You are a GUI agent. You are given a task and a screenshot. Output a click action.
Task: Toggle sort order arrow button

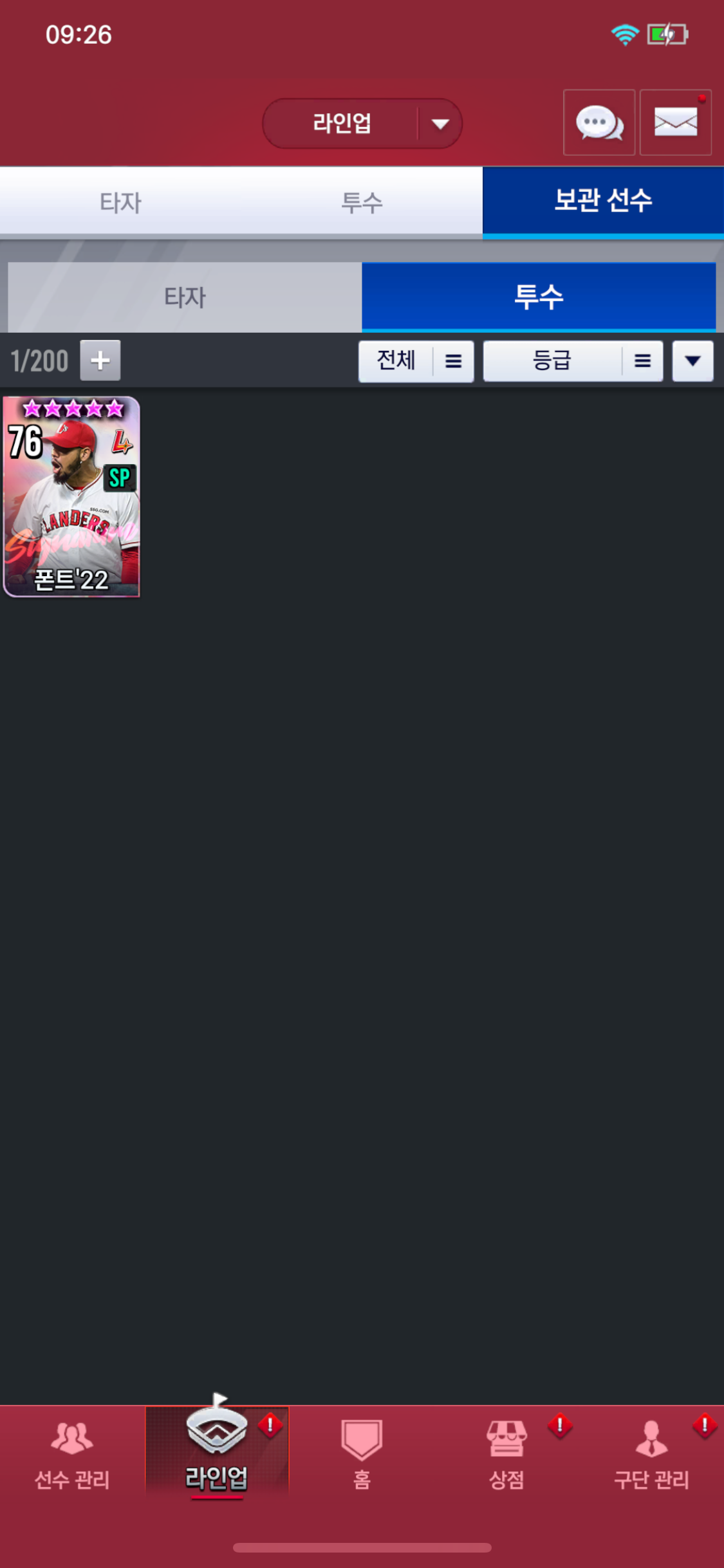click(692, 361)
